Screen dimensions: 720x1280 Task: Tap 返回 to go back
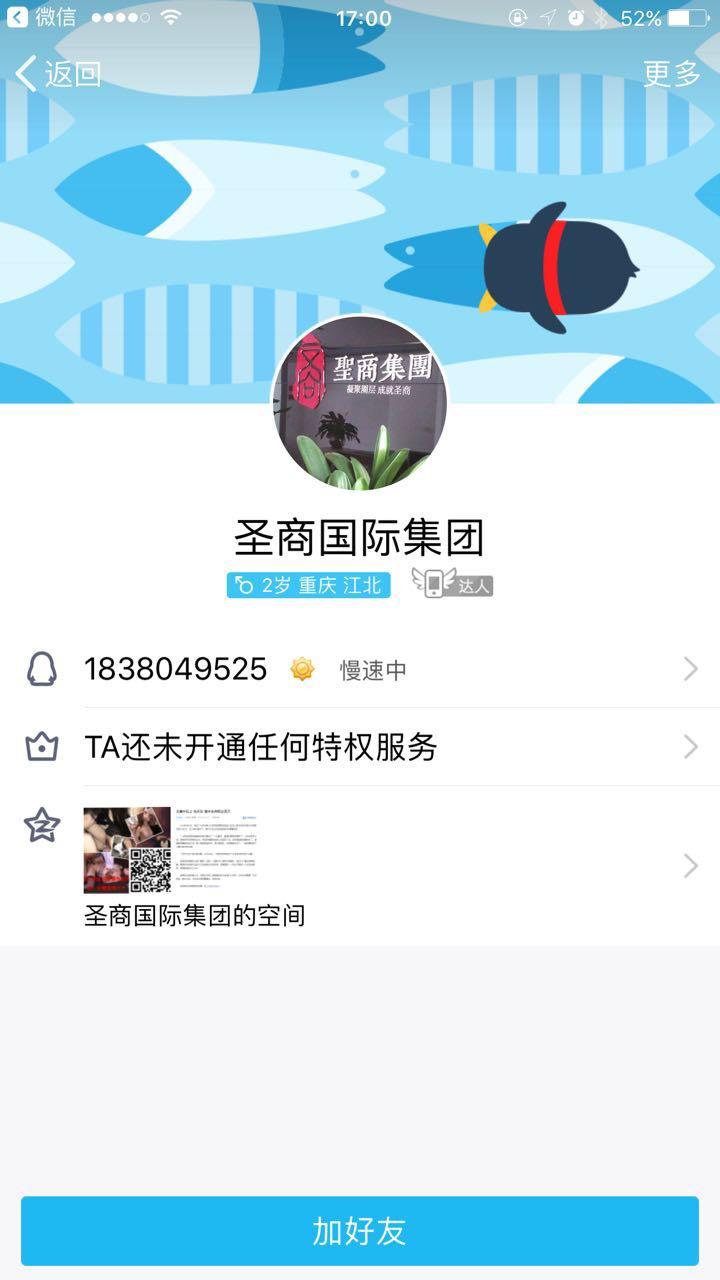tap(58, 73)
